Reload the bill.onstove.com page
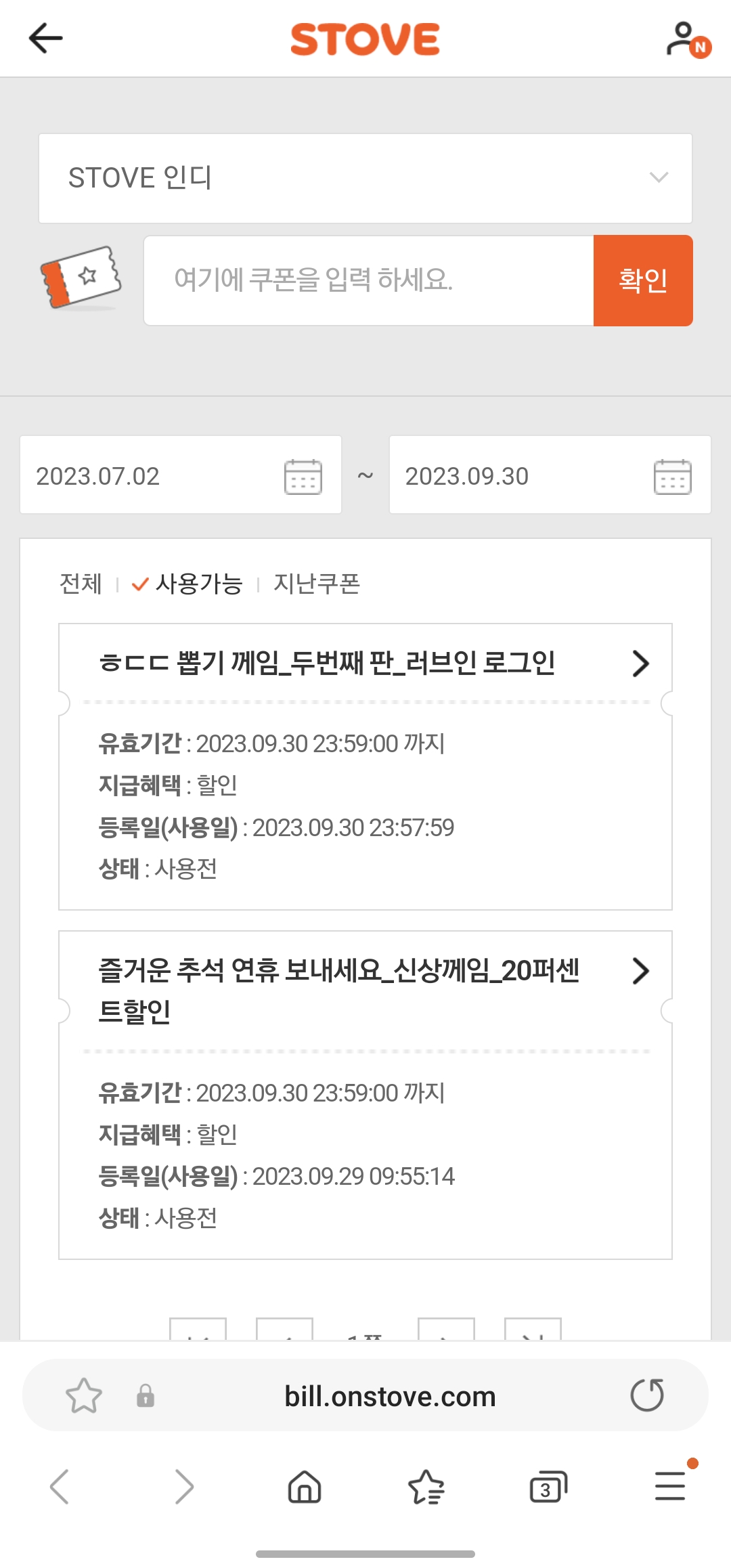 [647, 1395]
